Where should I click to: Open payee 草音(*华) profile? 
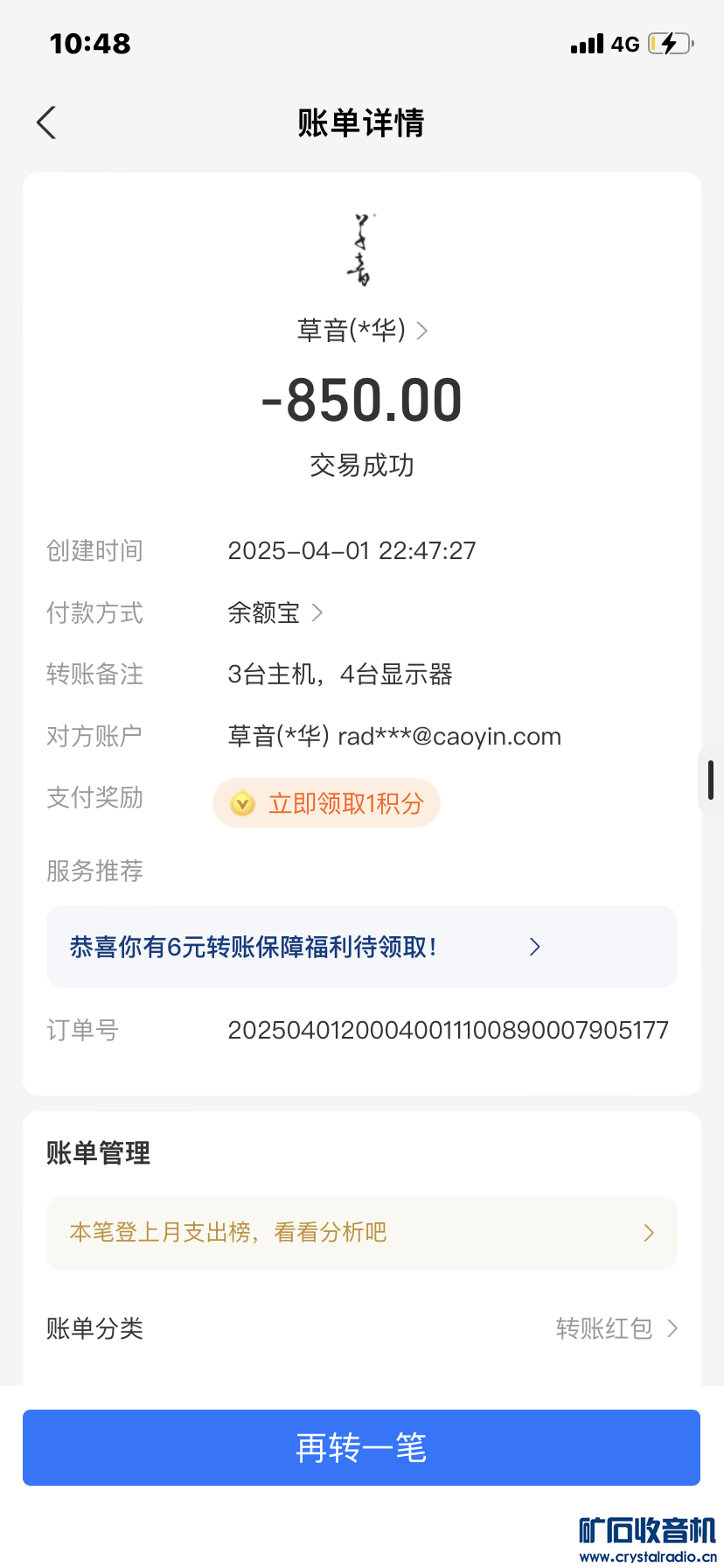tap(362, 331)
